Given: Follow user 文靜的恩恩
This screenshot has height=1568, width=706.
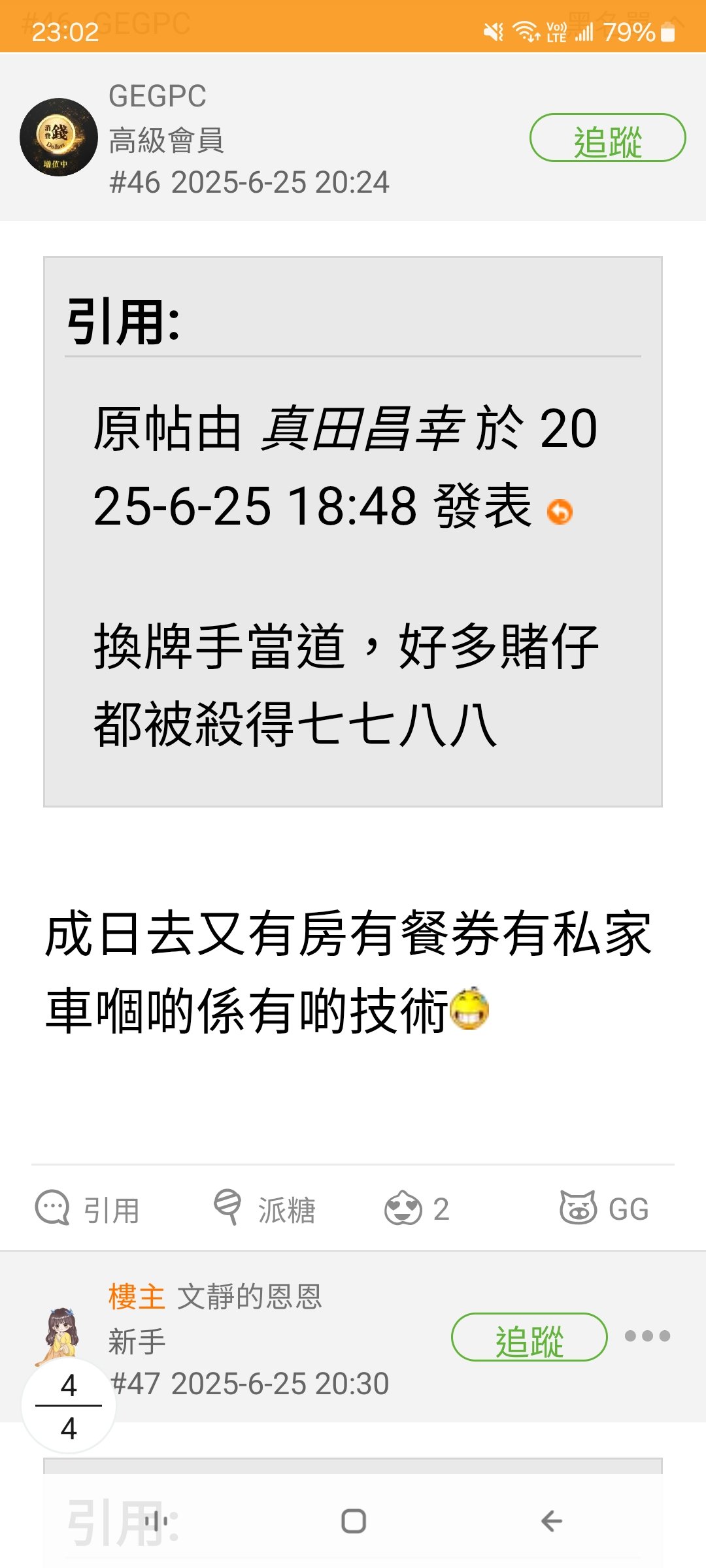Looking at the screenshot, I should tap(529, 1337).
